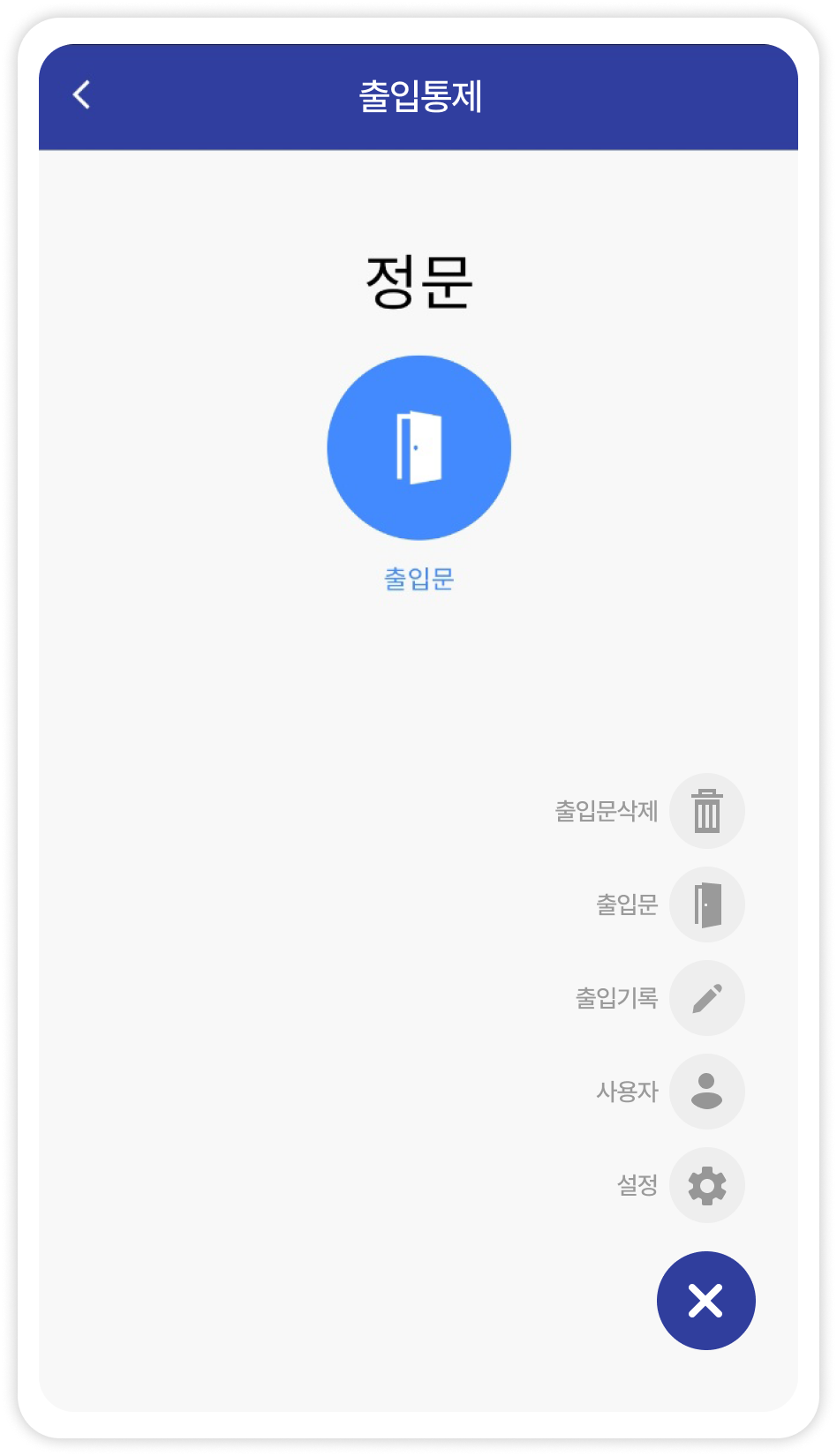This screenshot has height=1456, width=837.
Task: Close the floating action menu
Action: coord(705,1301)
